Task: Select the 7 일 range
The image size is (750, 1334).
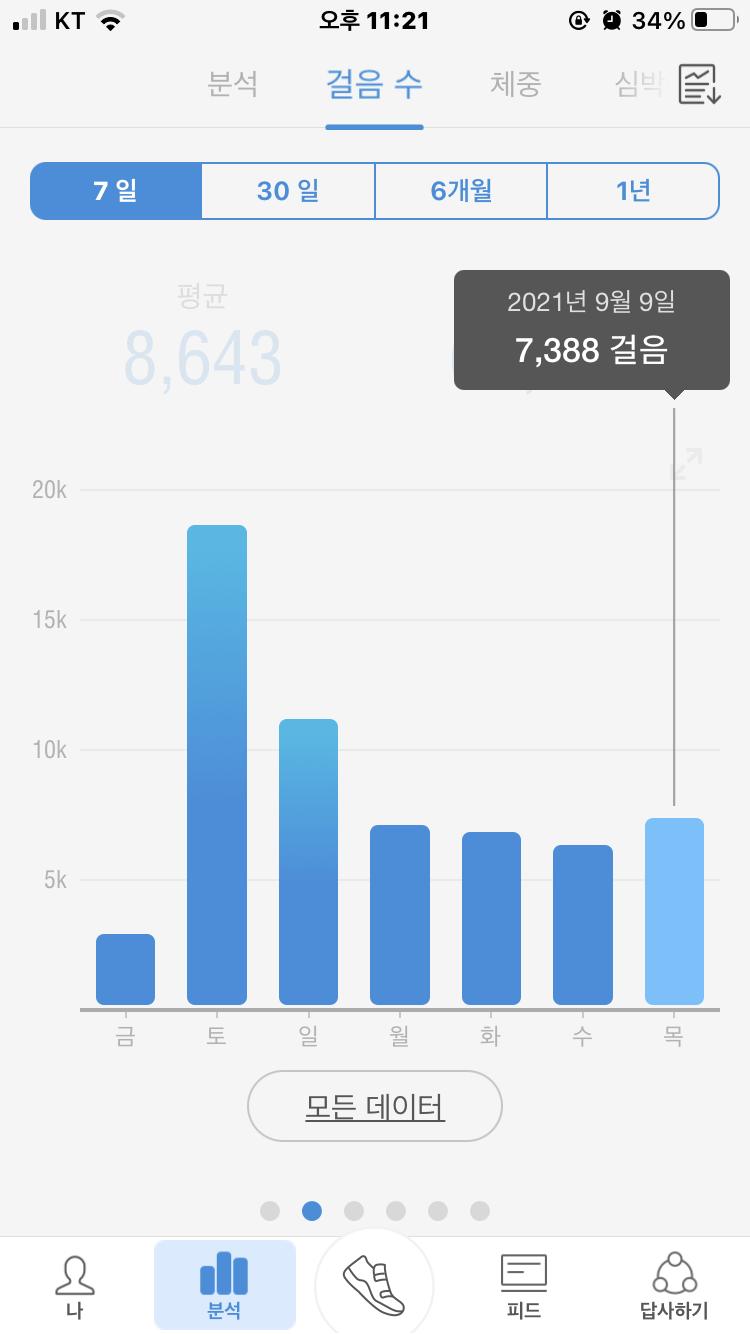Action: [116, 190]
